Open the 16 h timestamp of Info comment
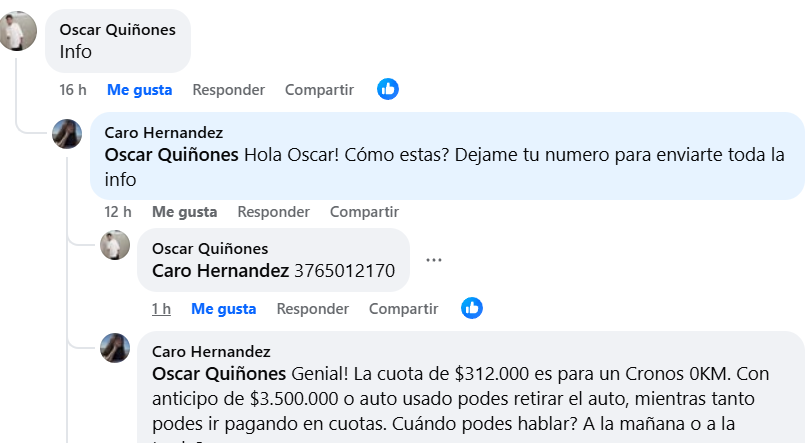This screenshot has height=443, width=810. tap(73, 89)
